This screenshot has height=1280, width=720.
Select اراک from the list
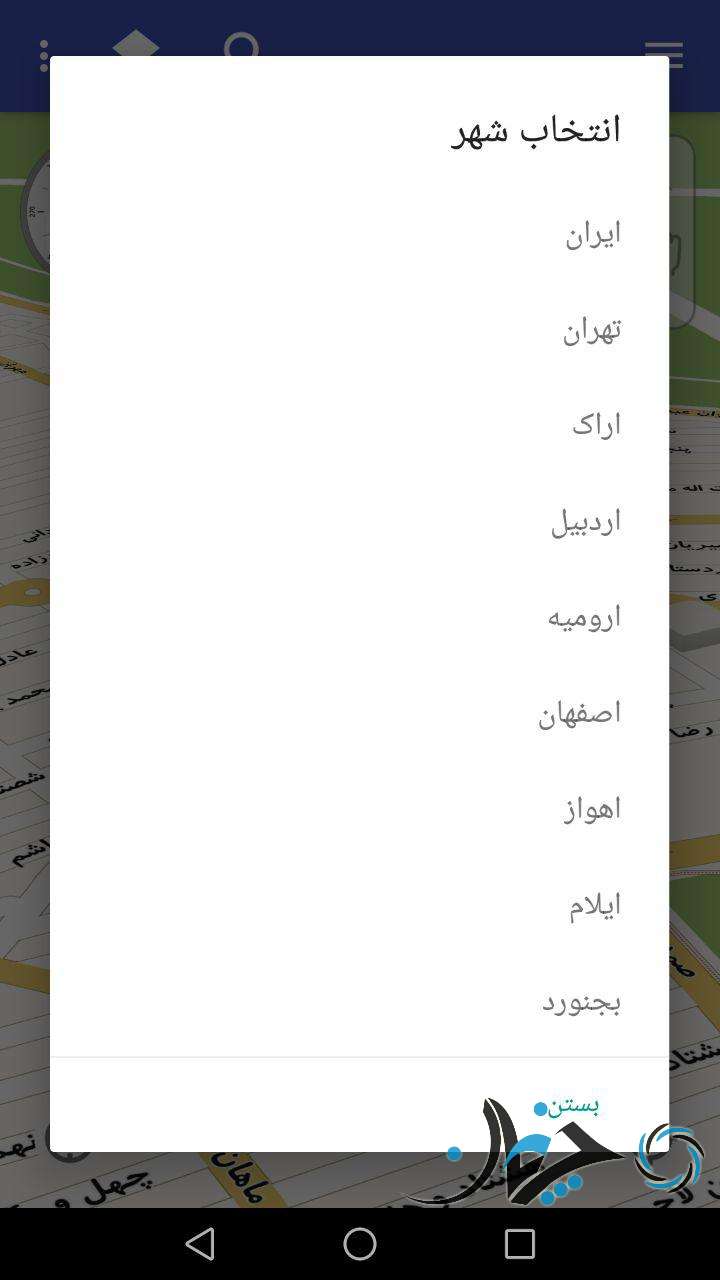[596, 426]
